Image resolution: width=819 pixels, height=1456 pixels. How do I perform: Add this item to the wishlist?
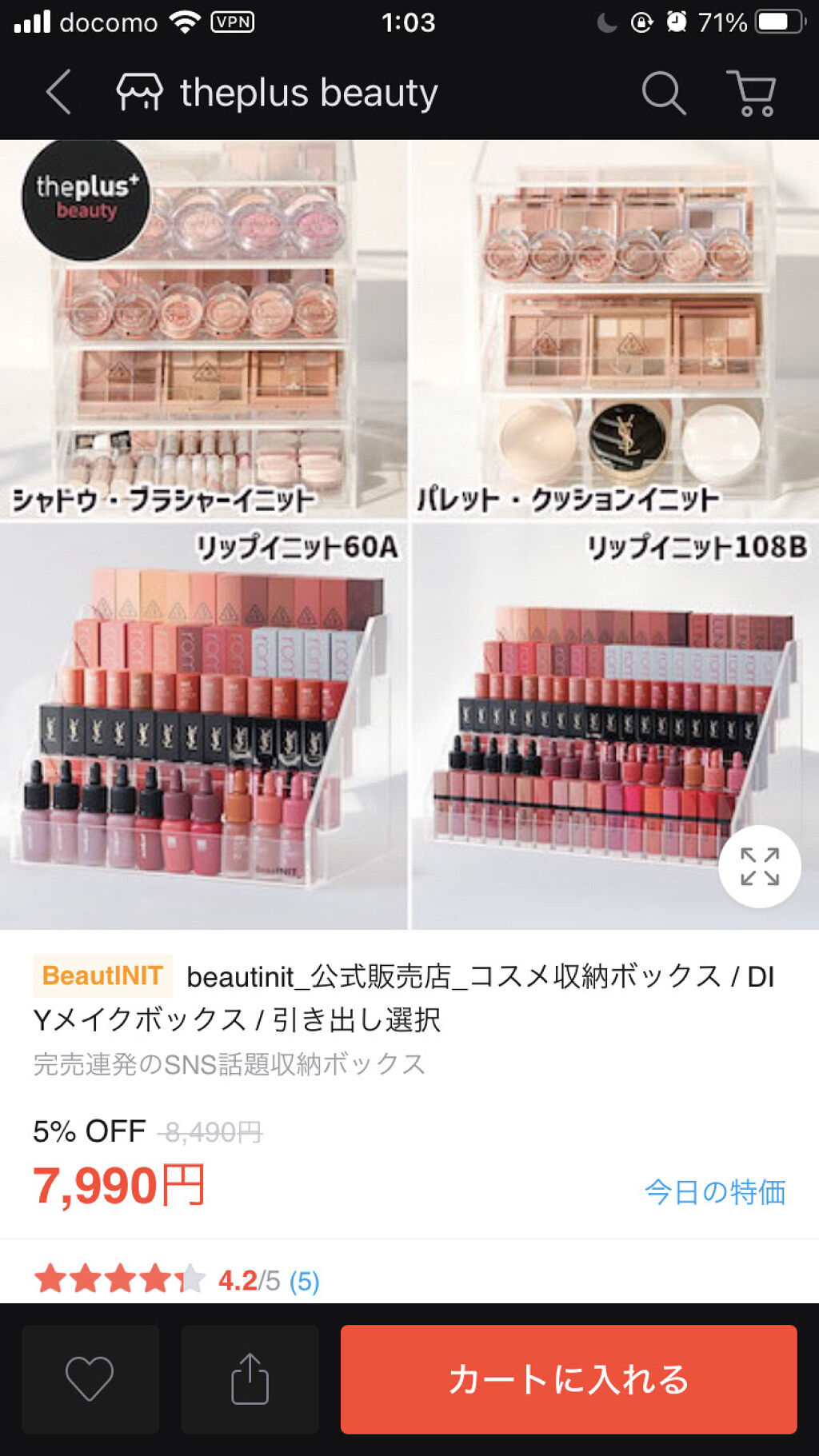tap(90, 1378)
